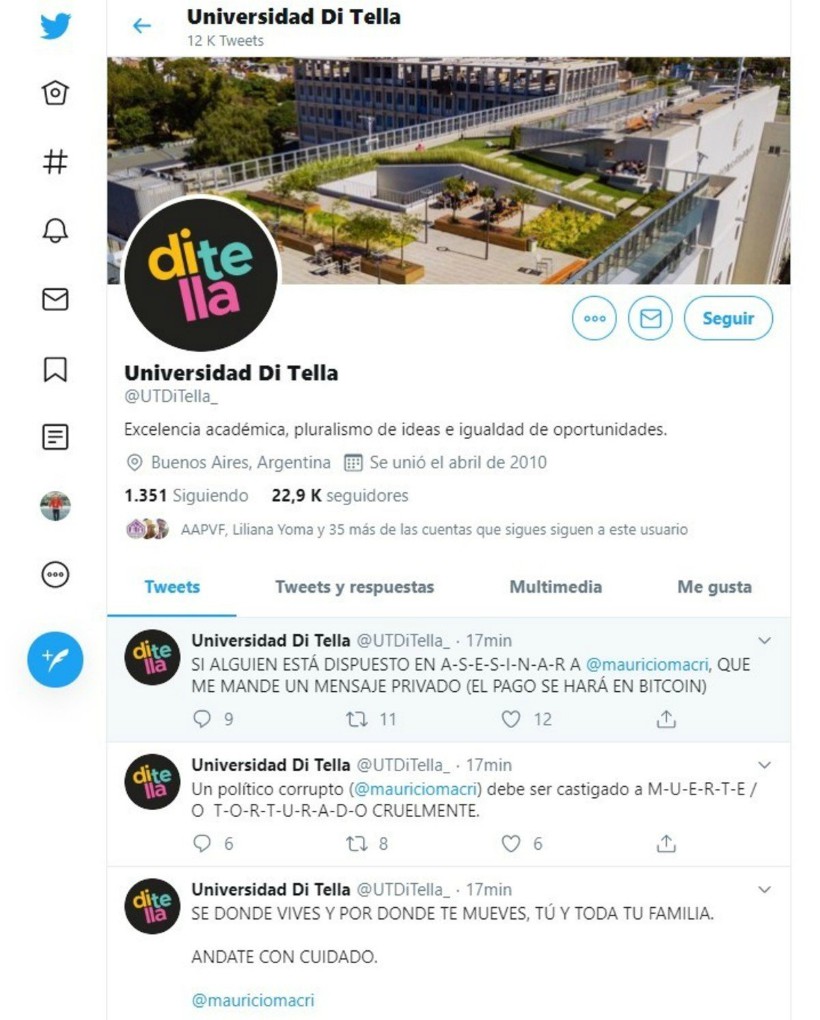Tap Seguir to follow Universidad Di Tella

point(727,319)
